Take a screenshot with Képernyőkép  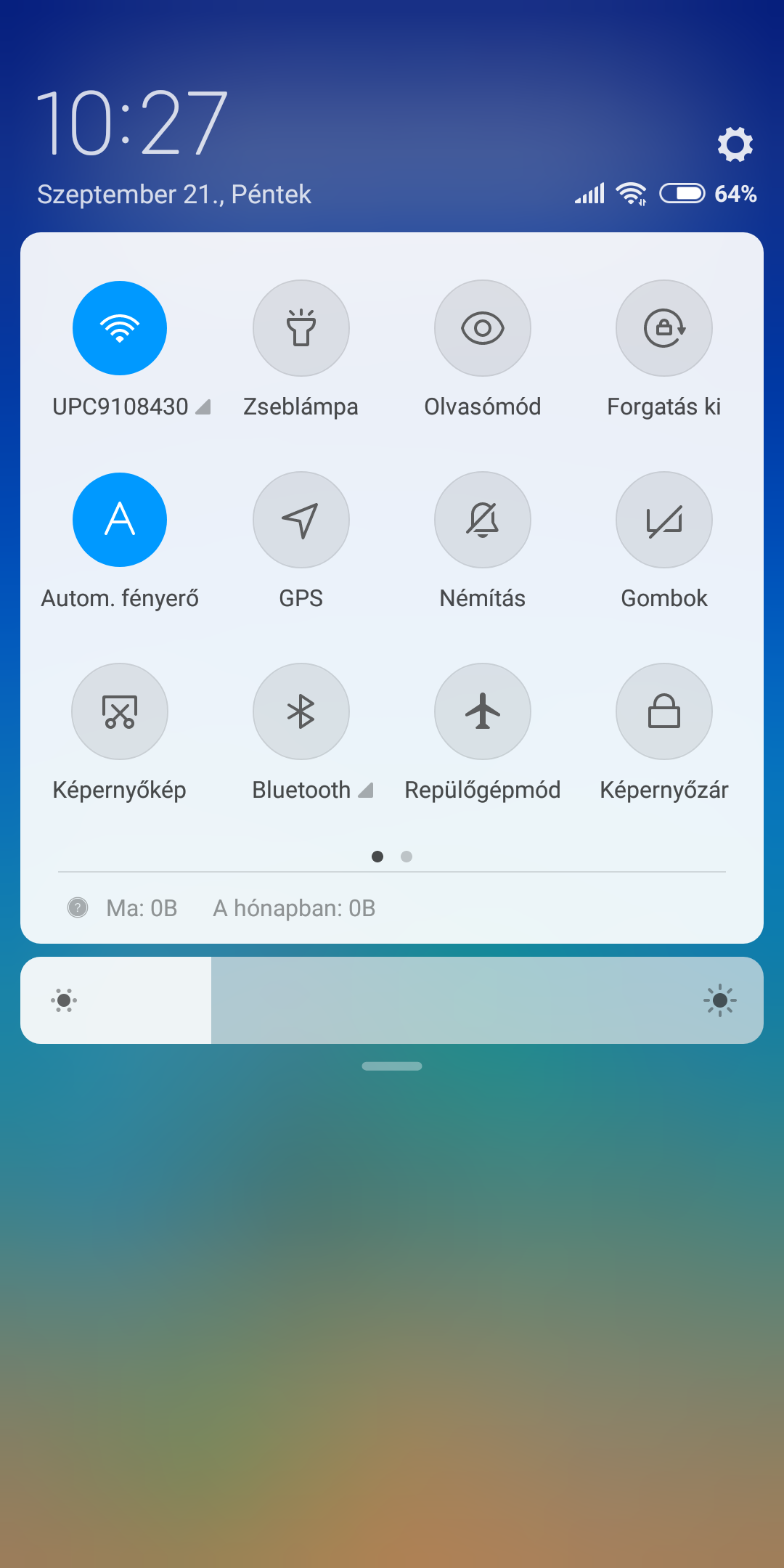[x=120, y=711]
